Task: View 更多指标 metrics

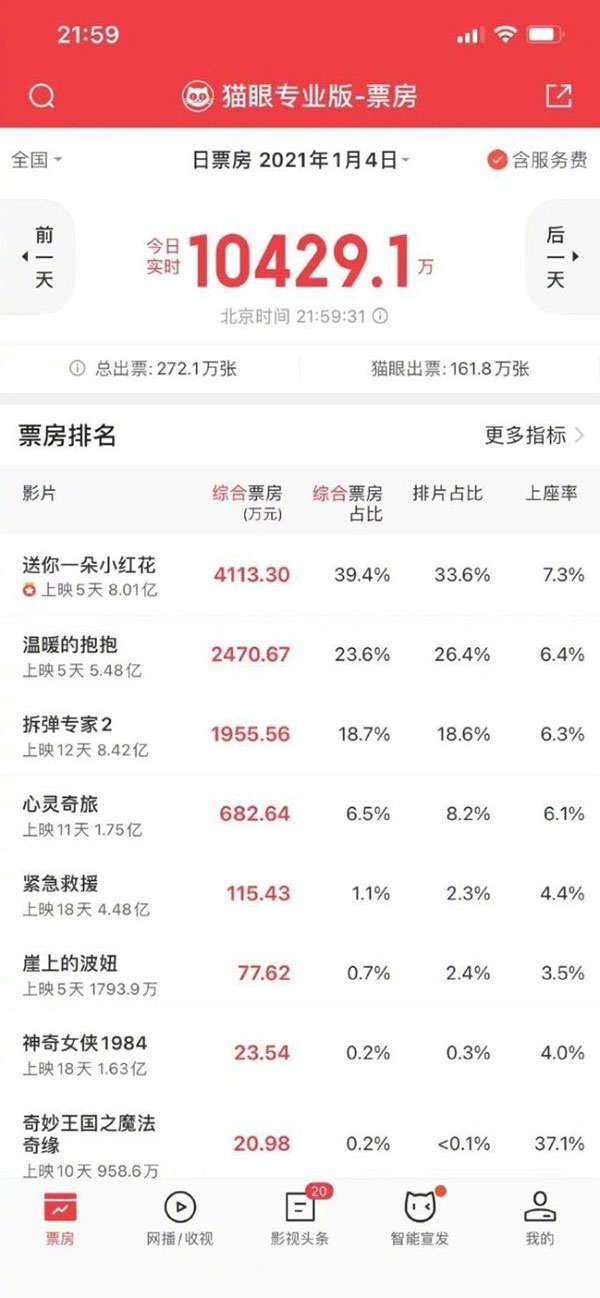Action: coord(534,435)
